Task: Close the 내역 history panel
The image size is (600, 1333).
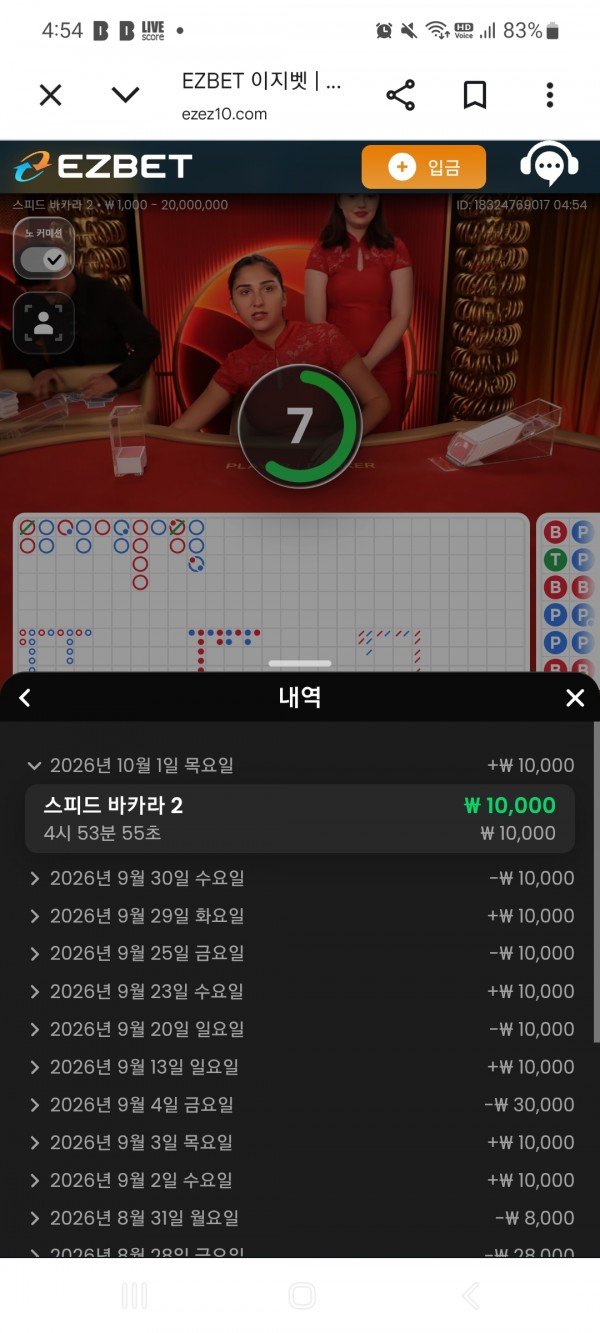Action: [575, 698]
